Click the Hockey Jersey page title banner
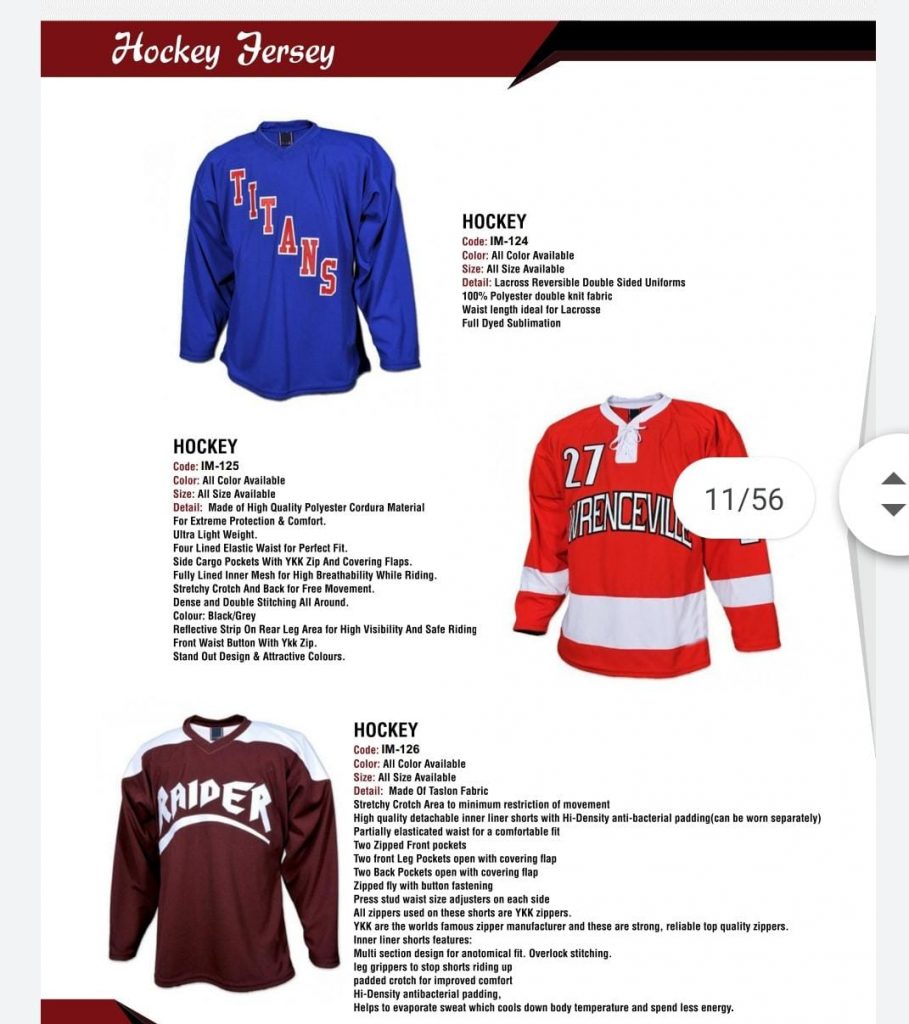This screenshot has height=1024, width=909. point(220,50)
